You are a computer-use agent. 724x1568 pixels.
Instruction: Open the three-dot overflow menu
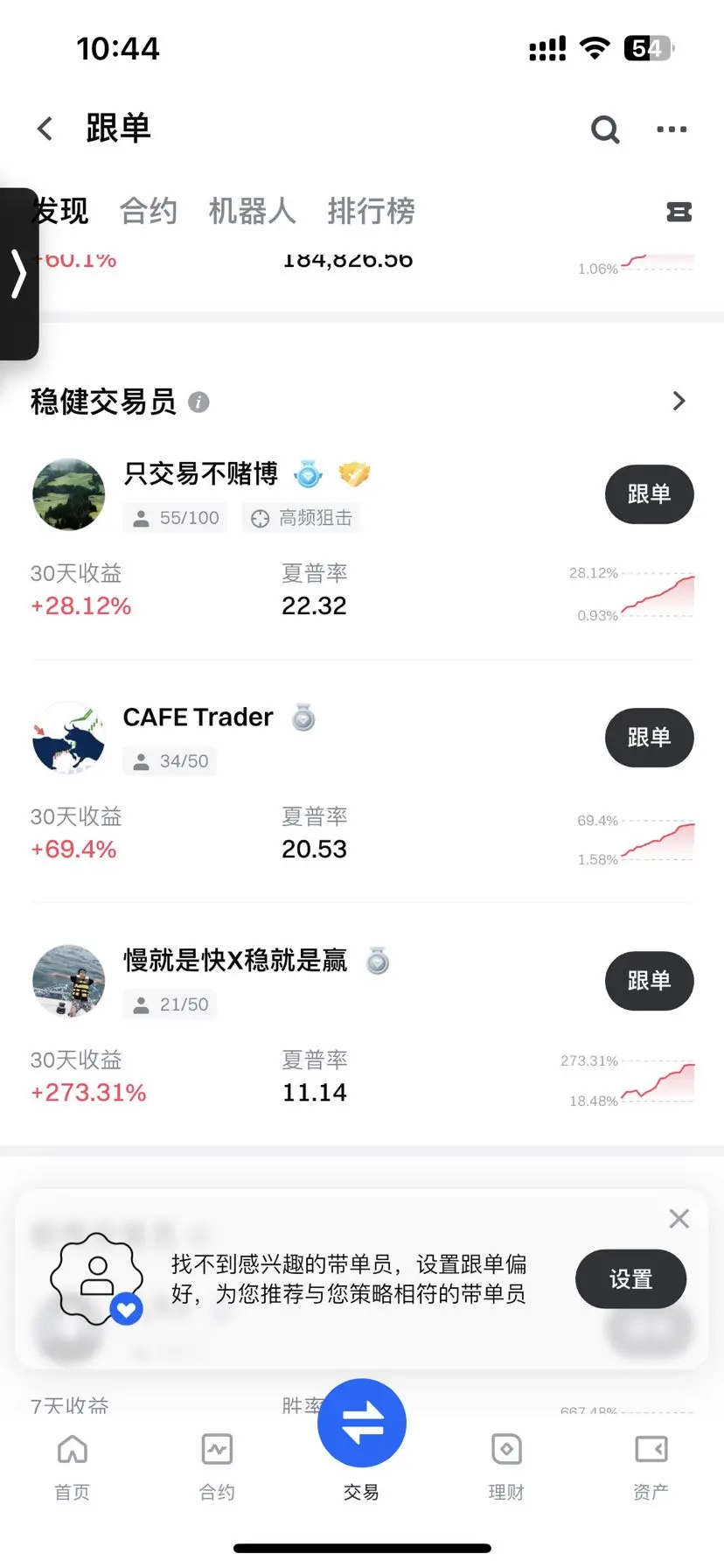pos(672,129)
